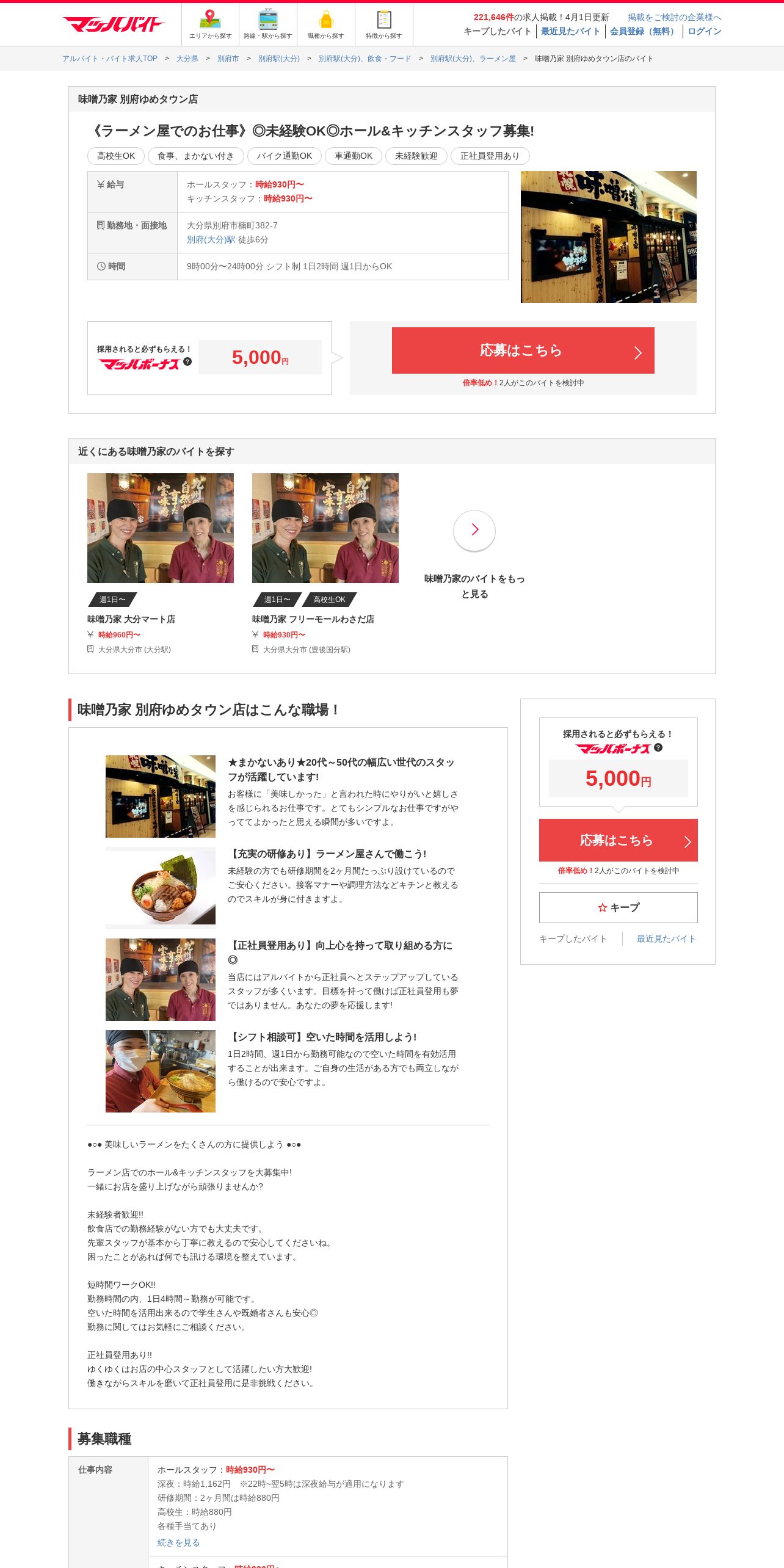Open the 大分県 breadcrumb link
The image size is (784, 1568).
tap(187, 59)
